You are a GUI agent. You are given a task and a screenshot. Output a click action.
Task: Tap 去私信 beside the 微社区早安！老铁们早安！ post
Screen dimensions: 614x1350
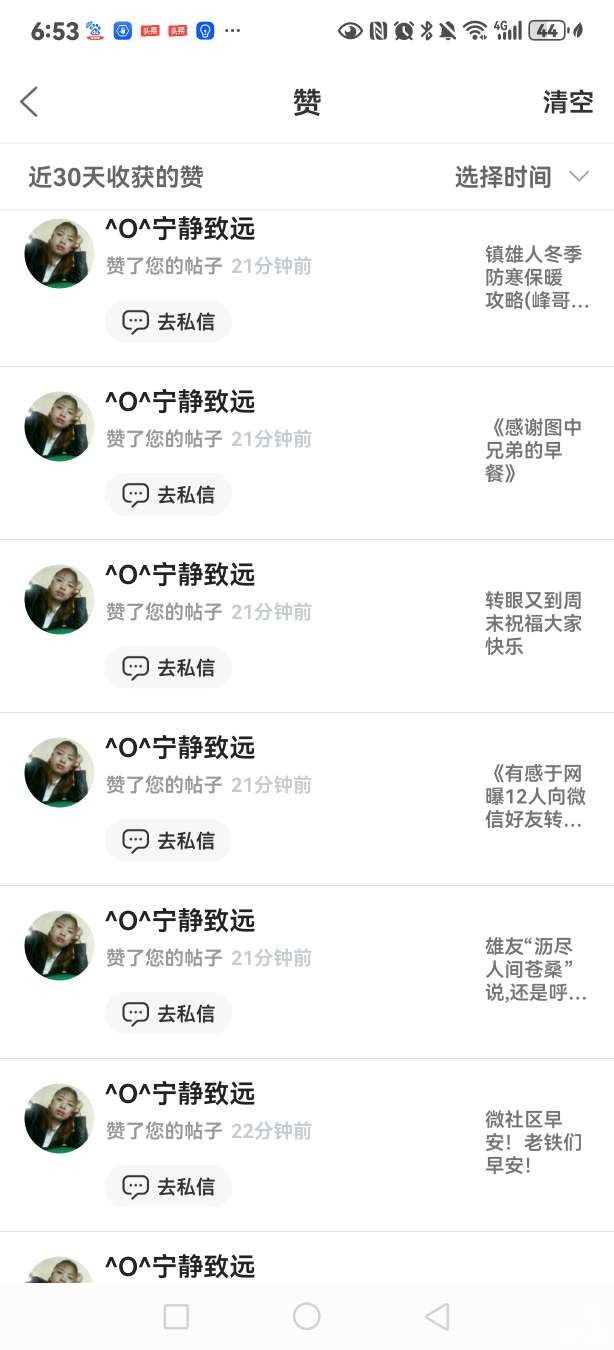click(x=168, y=1187)
